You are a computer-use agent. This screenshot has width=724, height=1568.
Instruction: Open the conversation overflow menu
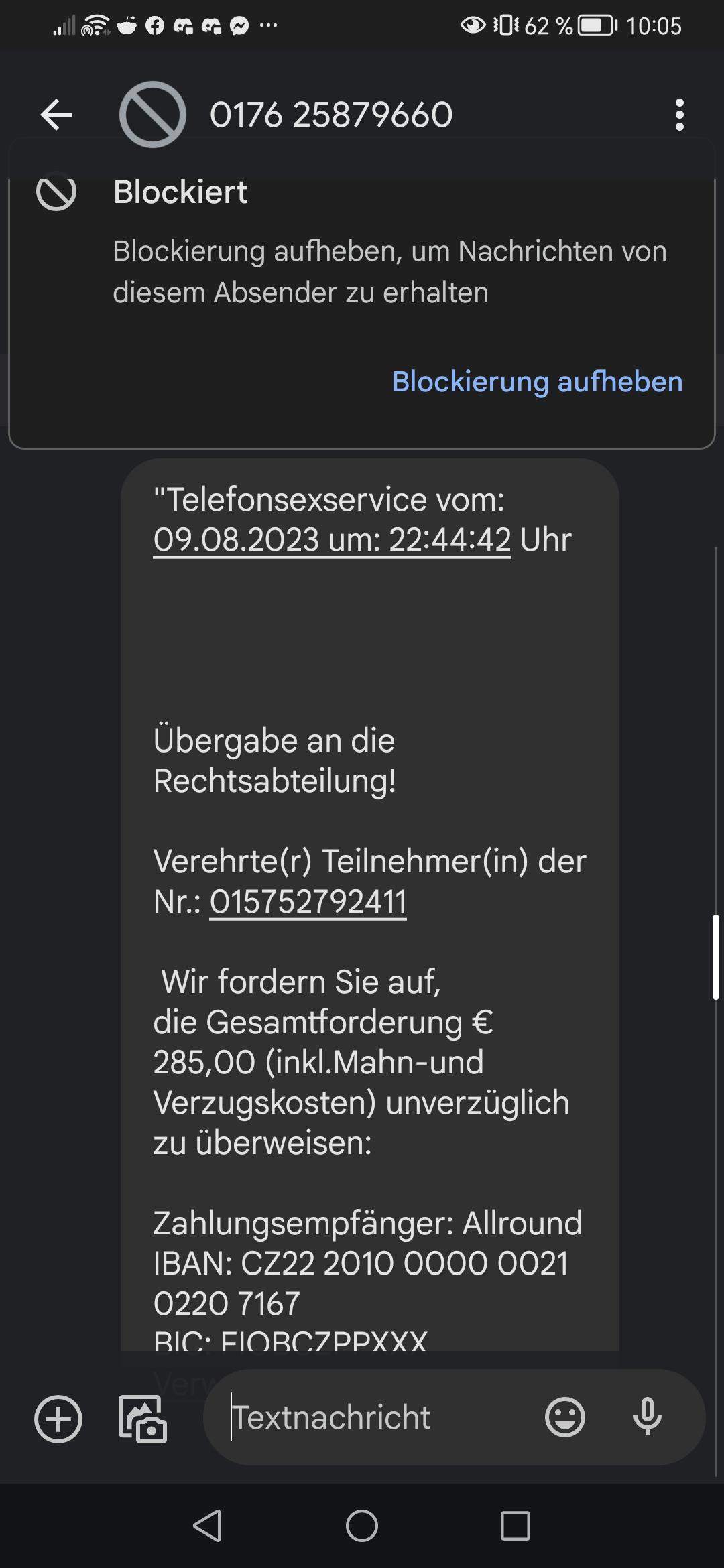tap(679, 113)
